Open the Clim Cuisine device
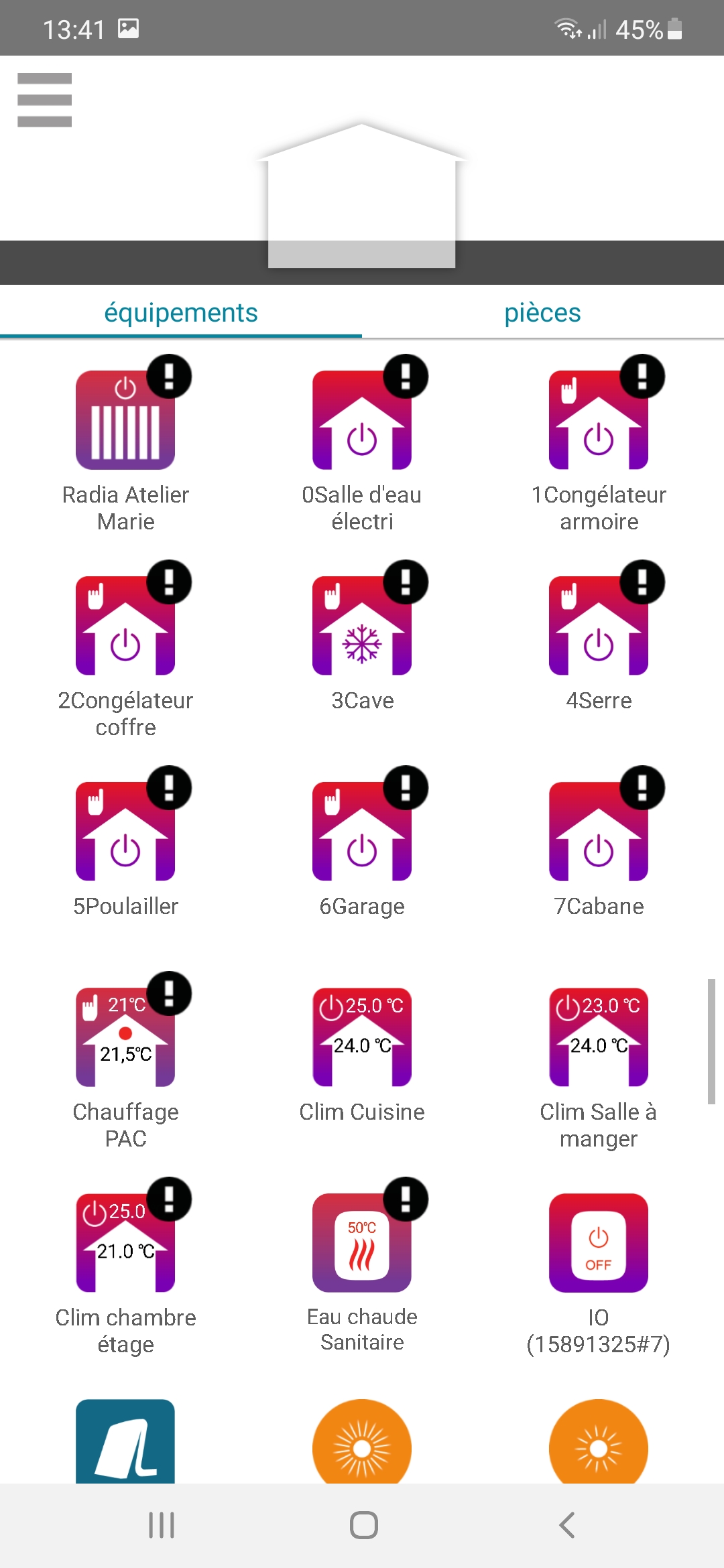 pyautogui.click(x=362, y=1037)
